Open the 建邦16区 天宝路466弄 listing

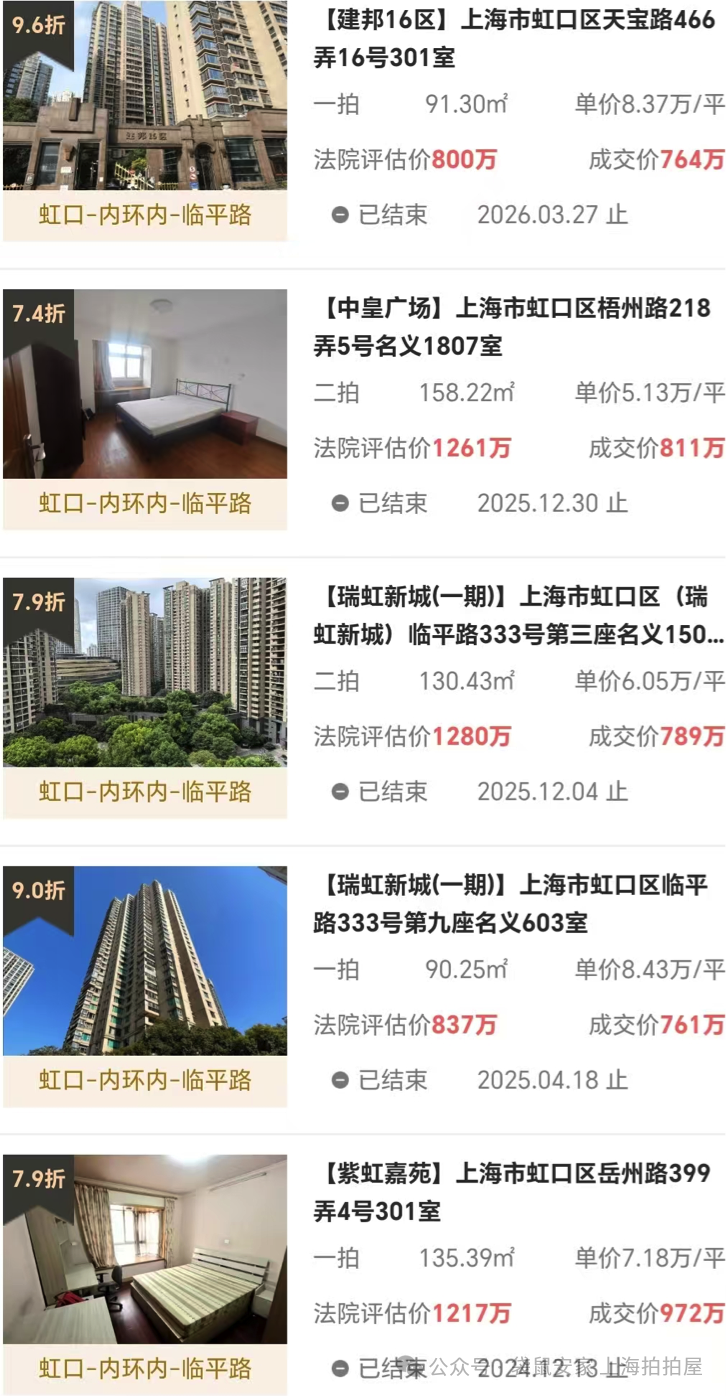[x=514, y=38]
